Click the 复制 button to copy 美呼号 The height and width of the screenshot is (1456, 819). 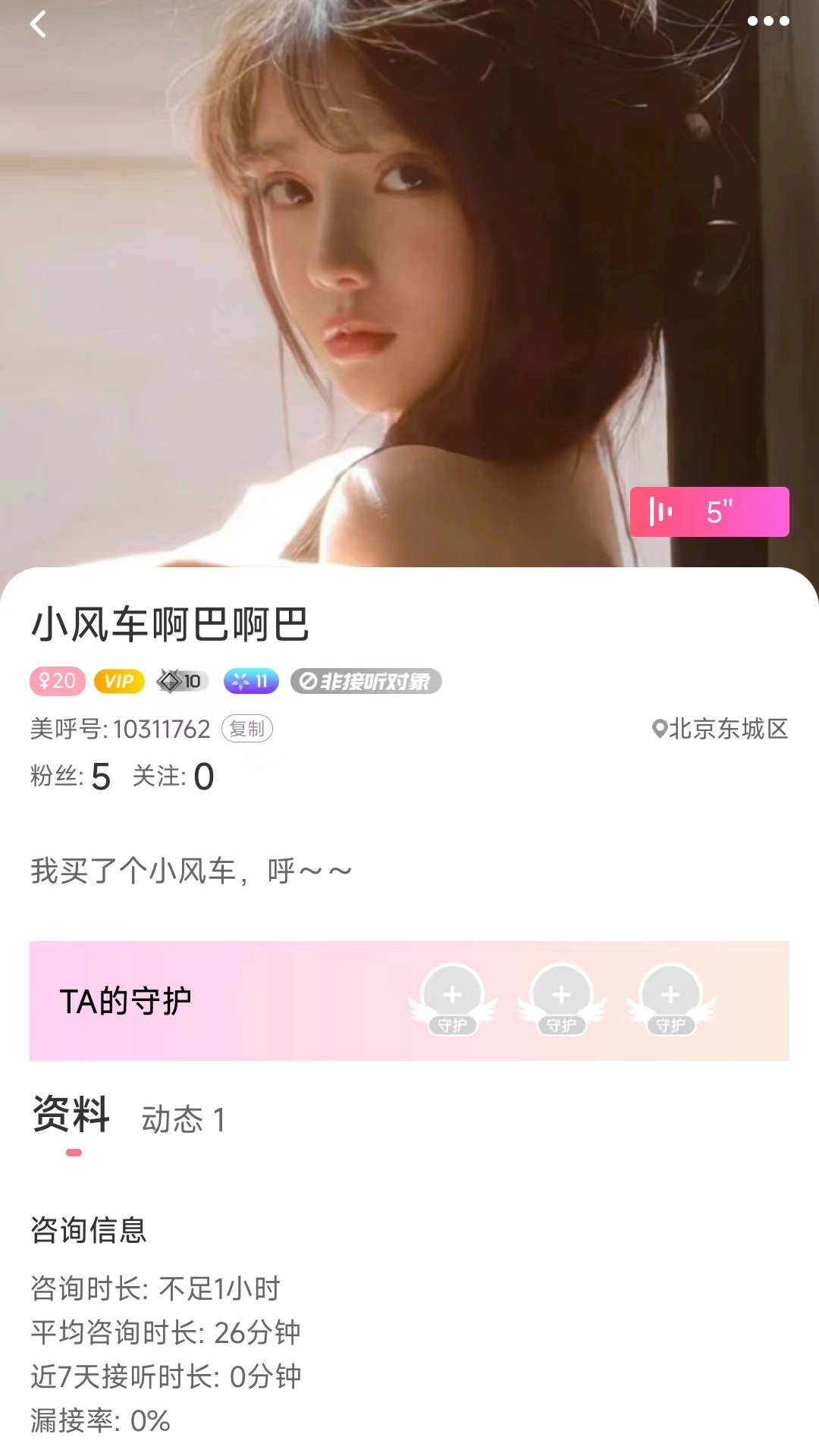click(246, 730)
